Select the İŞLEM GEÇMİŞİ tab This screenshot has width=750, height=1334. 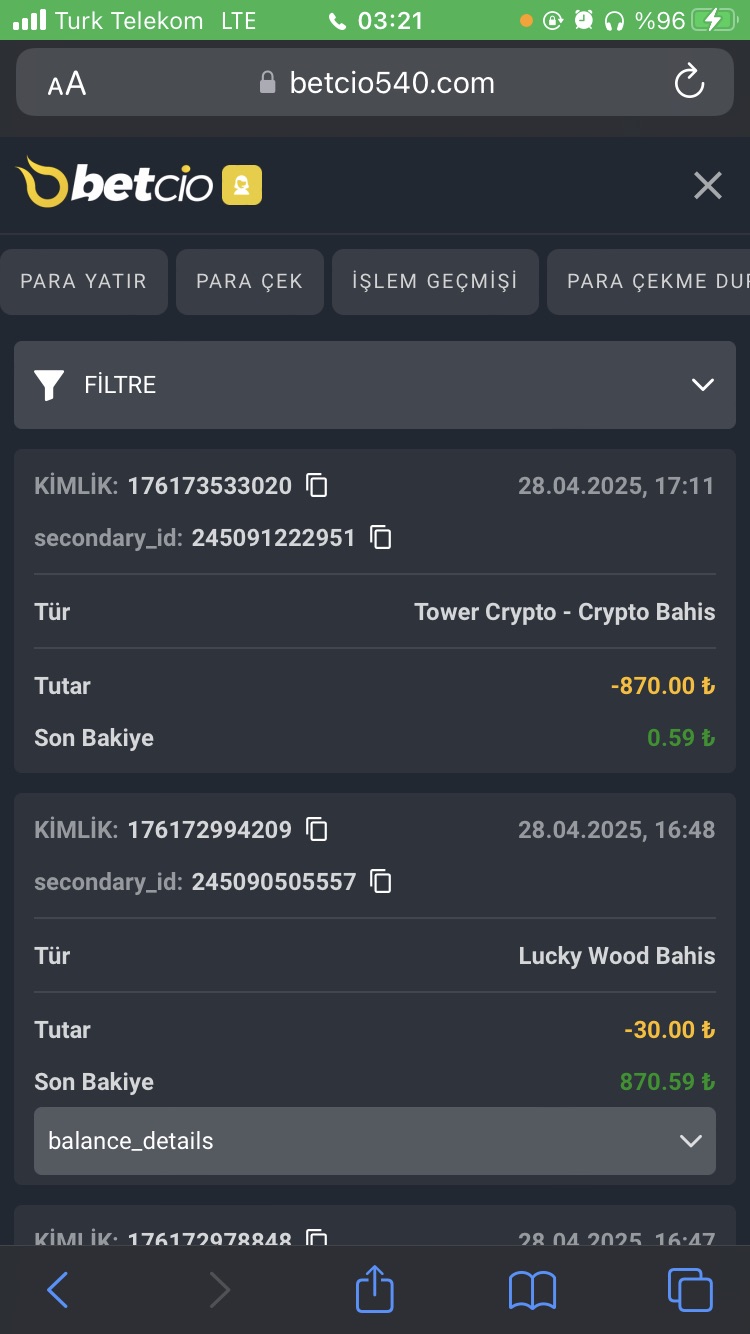pyautogui.click(x=435, y=282)
